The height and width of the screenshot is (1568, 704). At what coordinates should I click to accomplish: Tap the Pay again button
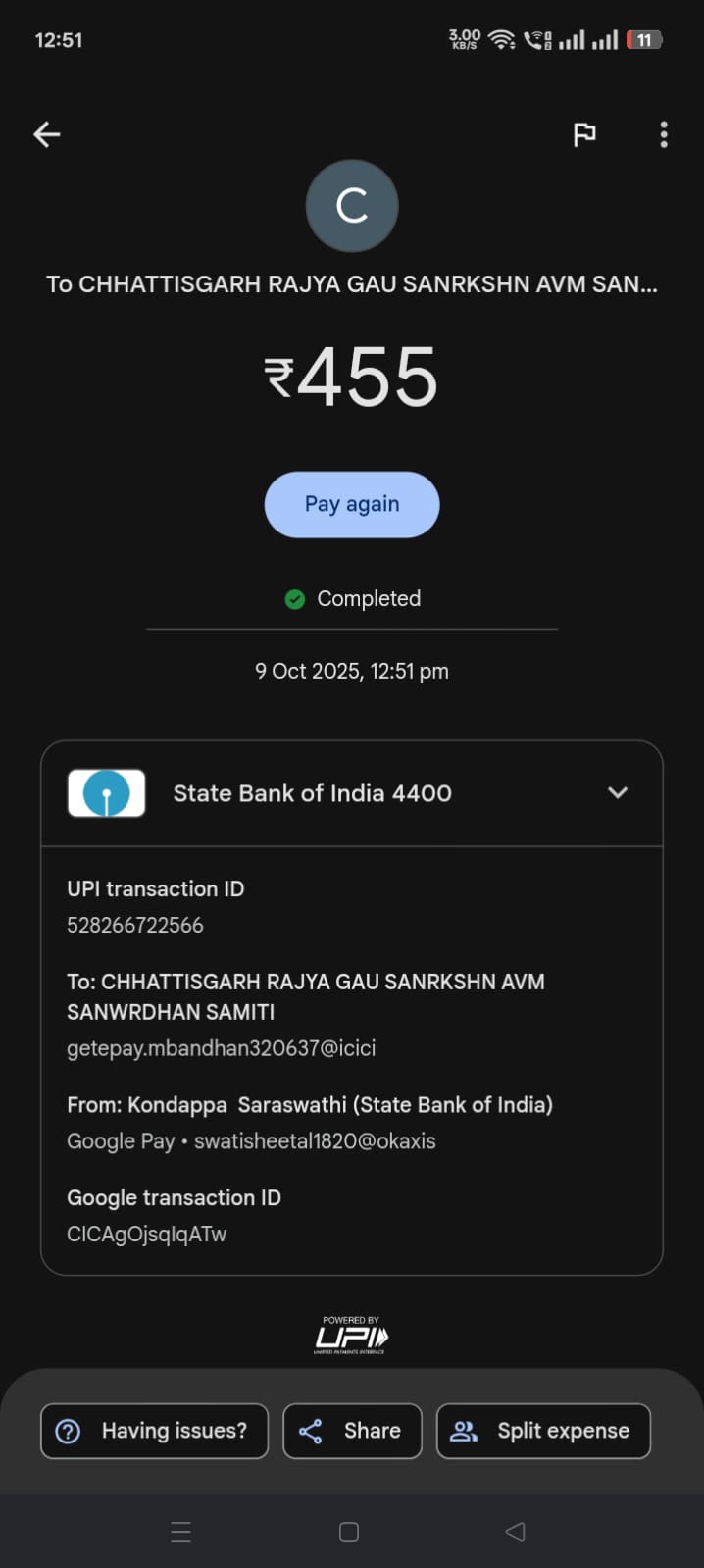tap(352, 504)
